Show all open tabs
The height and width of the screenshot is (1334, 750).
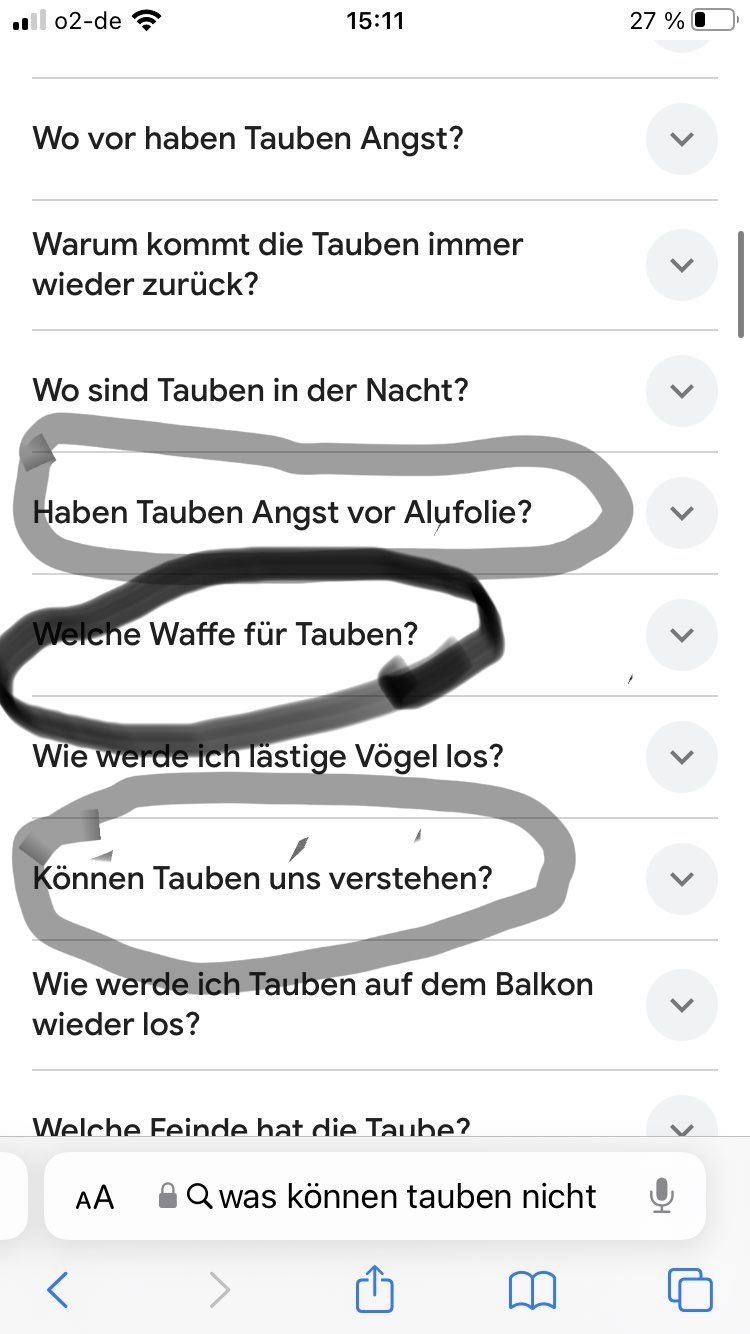pos(690,1290)
